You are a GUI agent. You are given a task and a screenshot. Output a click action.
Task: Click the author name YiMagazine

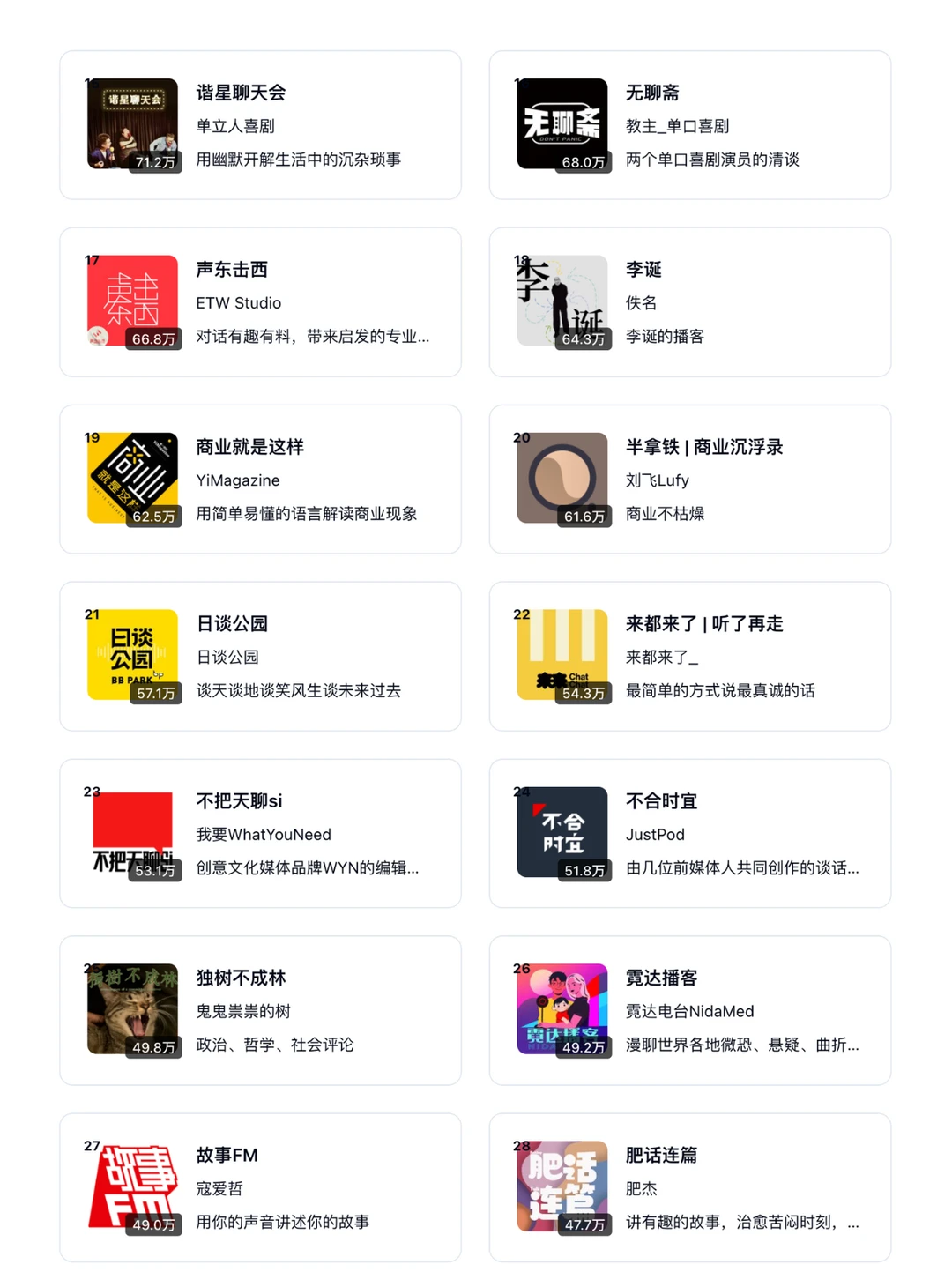238,480
